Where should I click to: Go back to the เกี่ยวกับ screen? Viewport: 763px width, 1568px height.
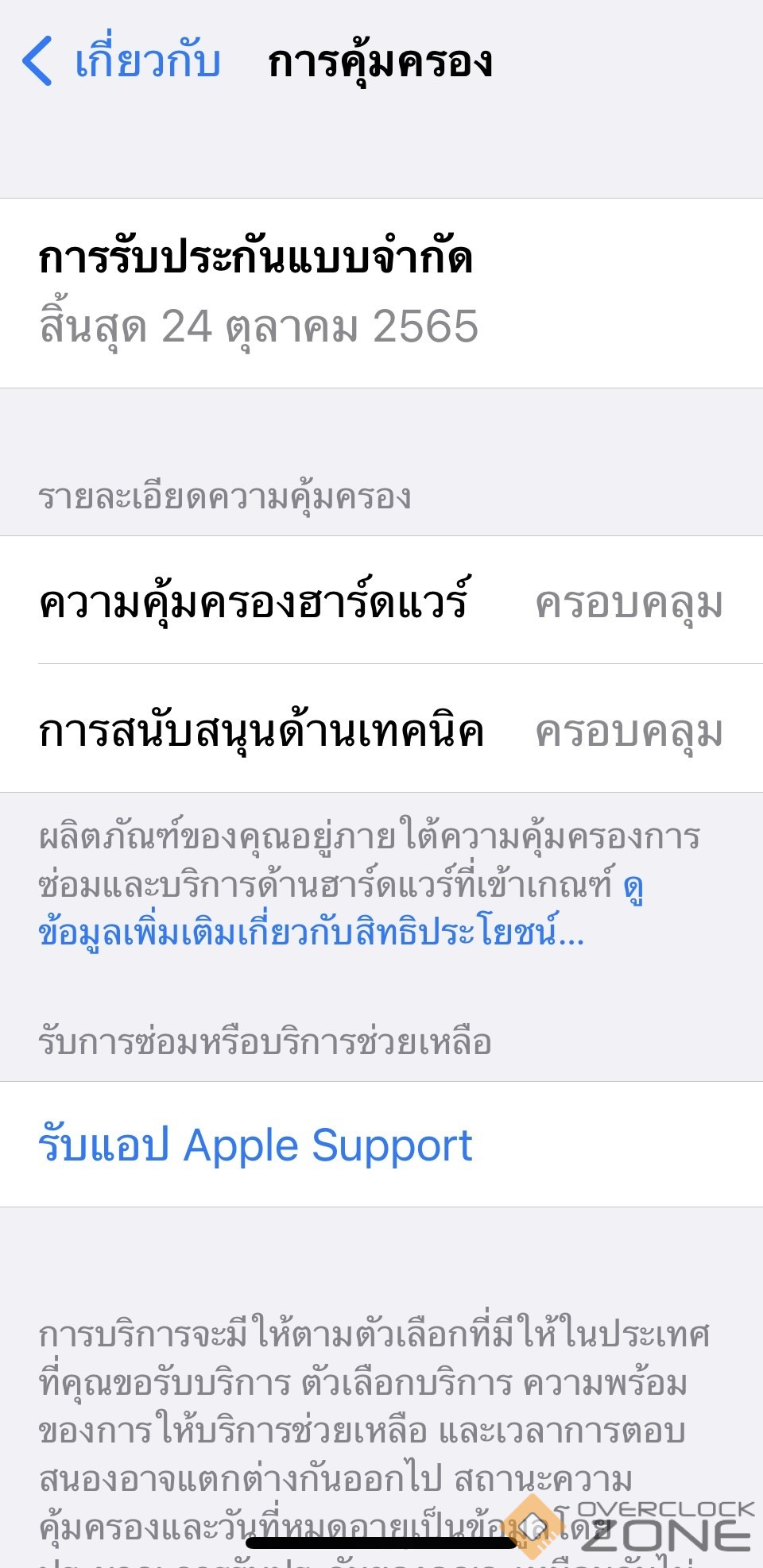[x=121, y=61]
